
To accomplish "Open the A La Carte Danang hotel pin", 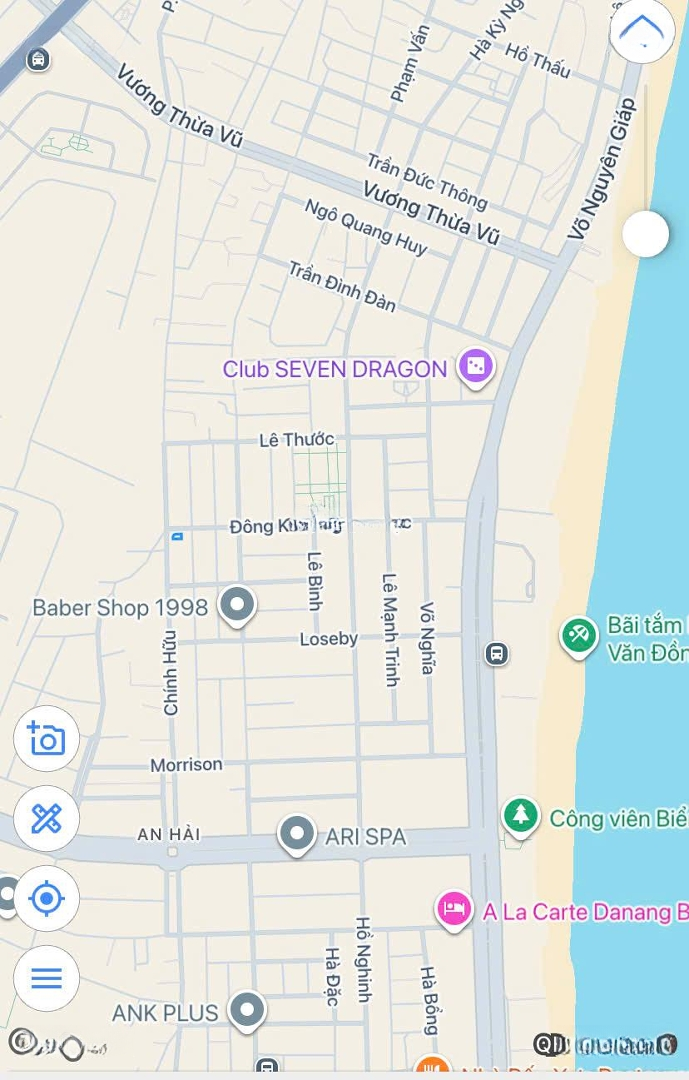I will tap(454, 910).
